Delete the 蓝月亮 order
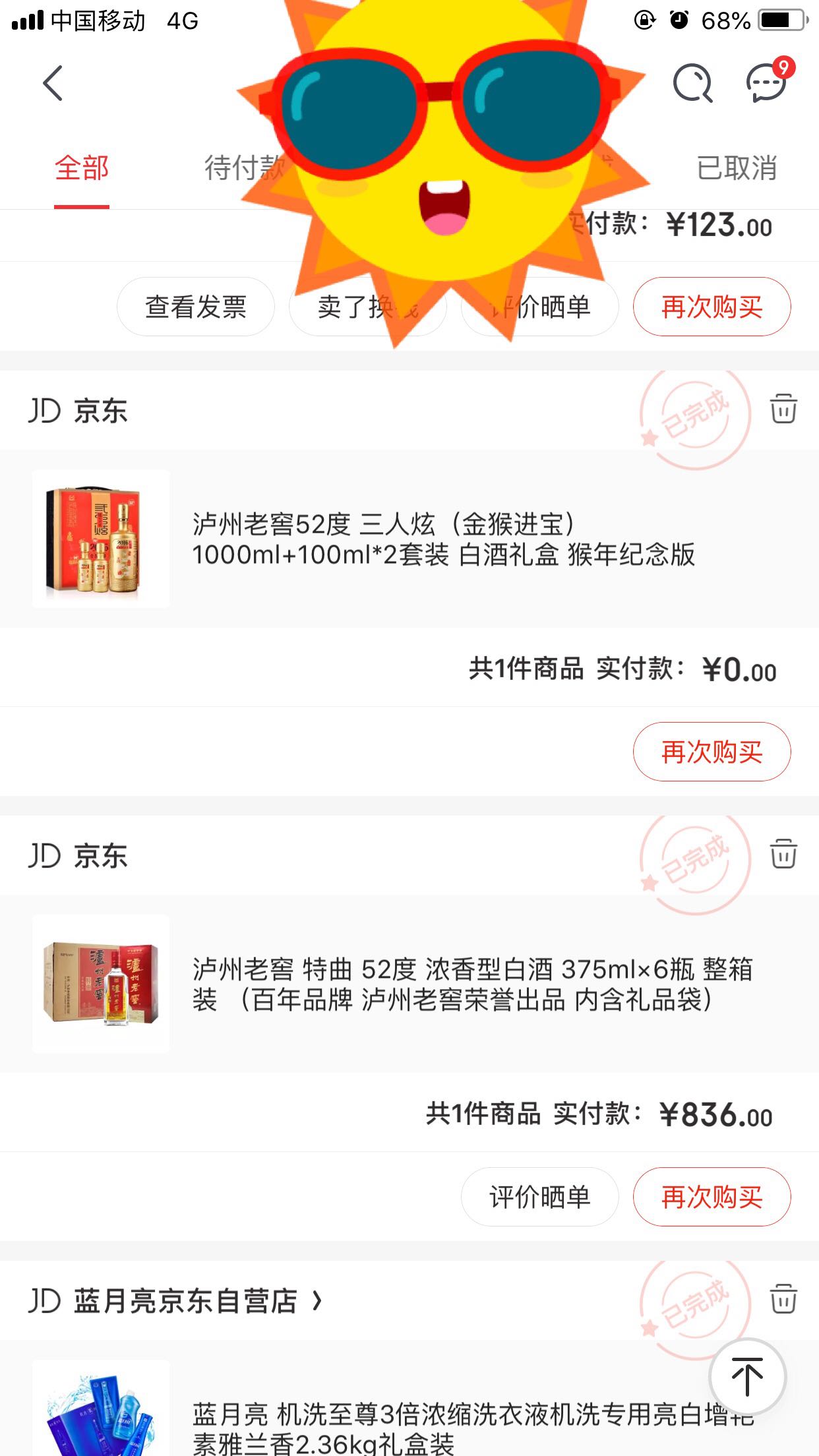 click(x=783, y=1298)
